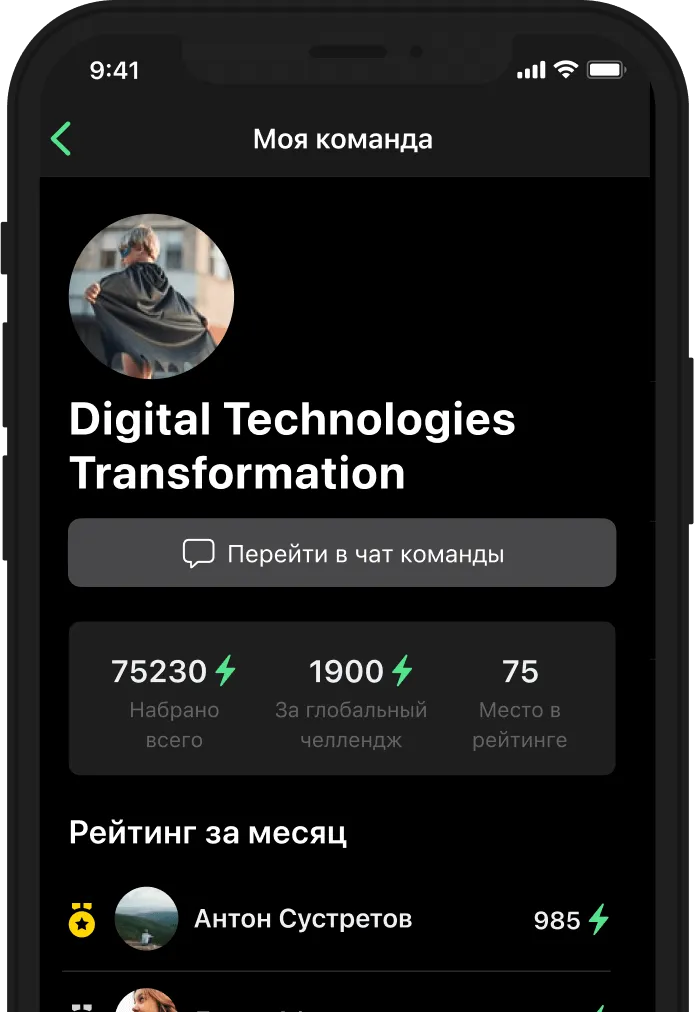The width and height of the screenshot is (694, 1012).
Task: Open the team chat via Перейти в чат команды
Action: click(x=342, y=553)
